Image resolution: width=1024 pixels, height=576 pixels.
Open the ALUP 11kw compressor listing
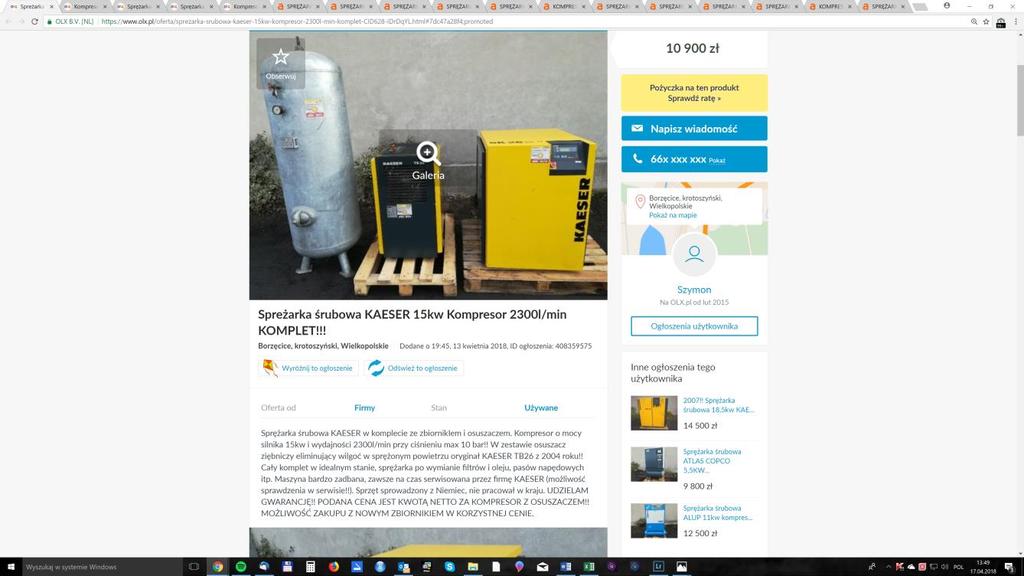tap(718, 513)
